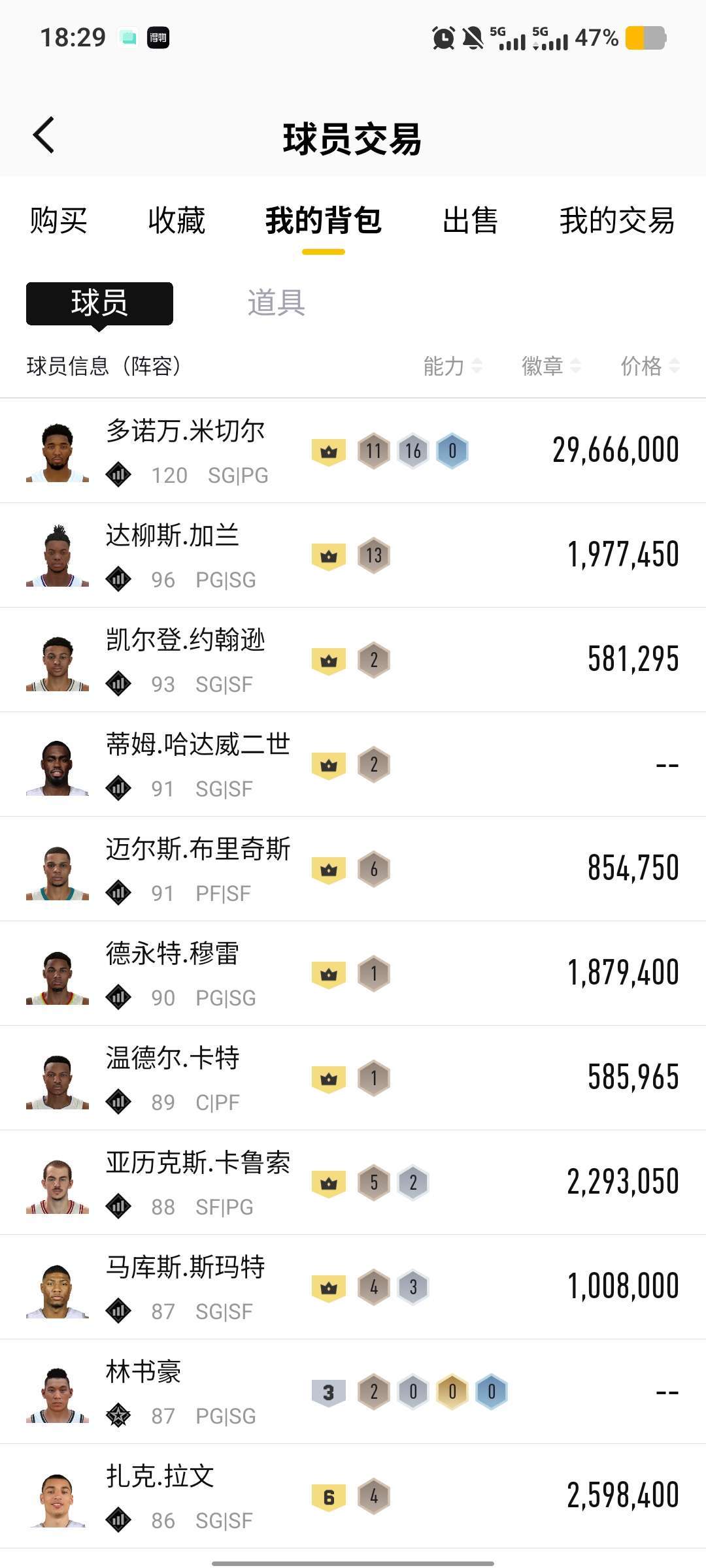This screenshot has height=1568, width=706.
Task: Switch to the 道具 segment
Action: [276, 303]
